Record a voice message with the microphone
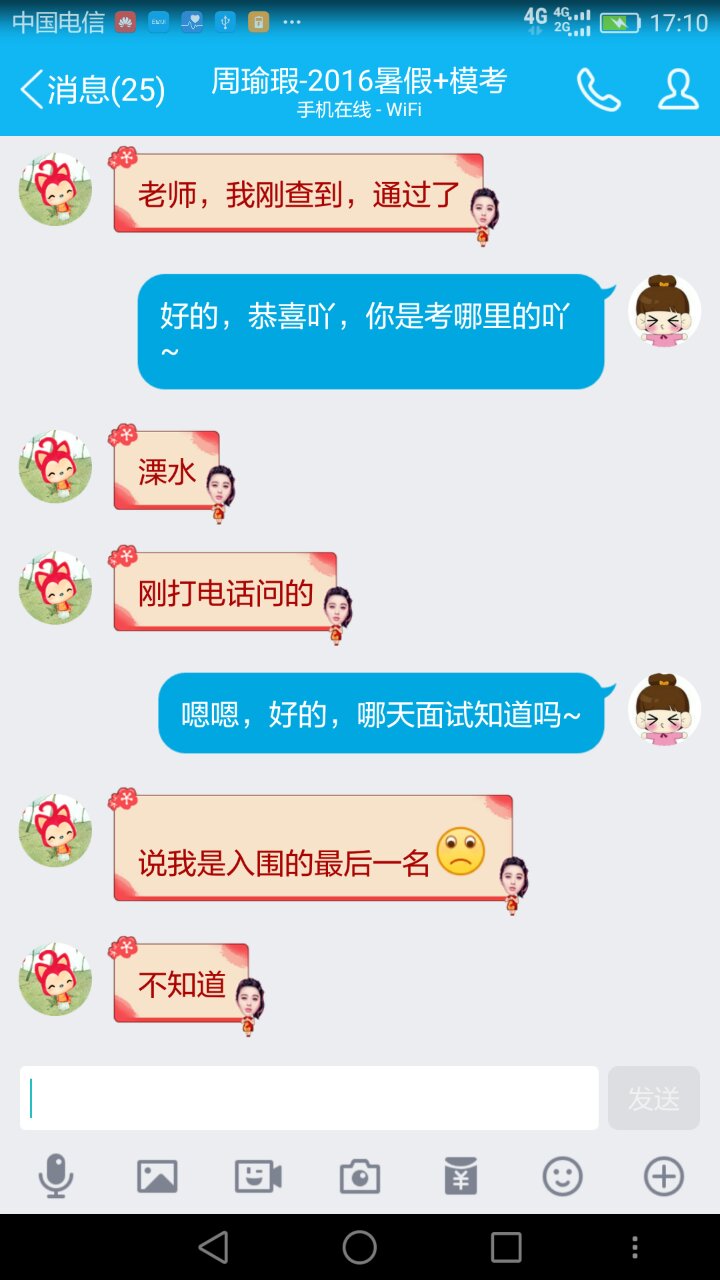720x1280 pixels. click(56, 1176)
